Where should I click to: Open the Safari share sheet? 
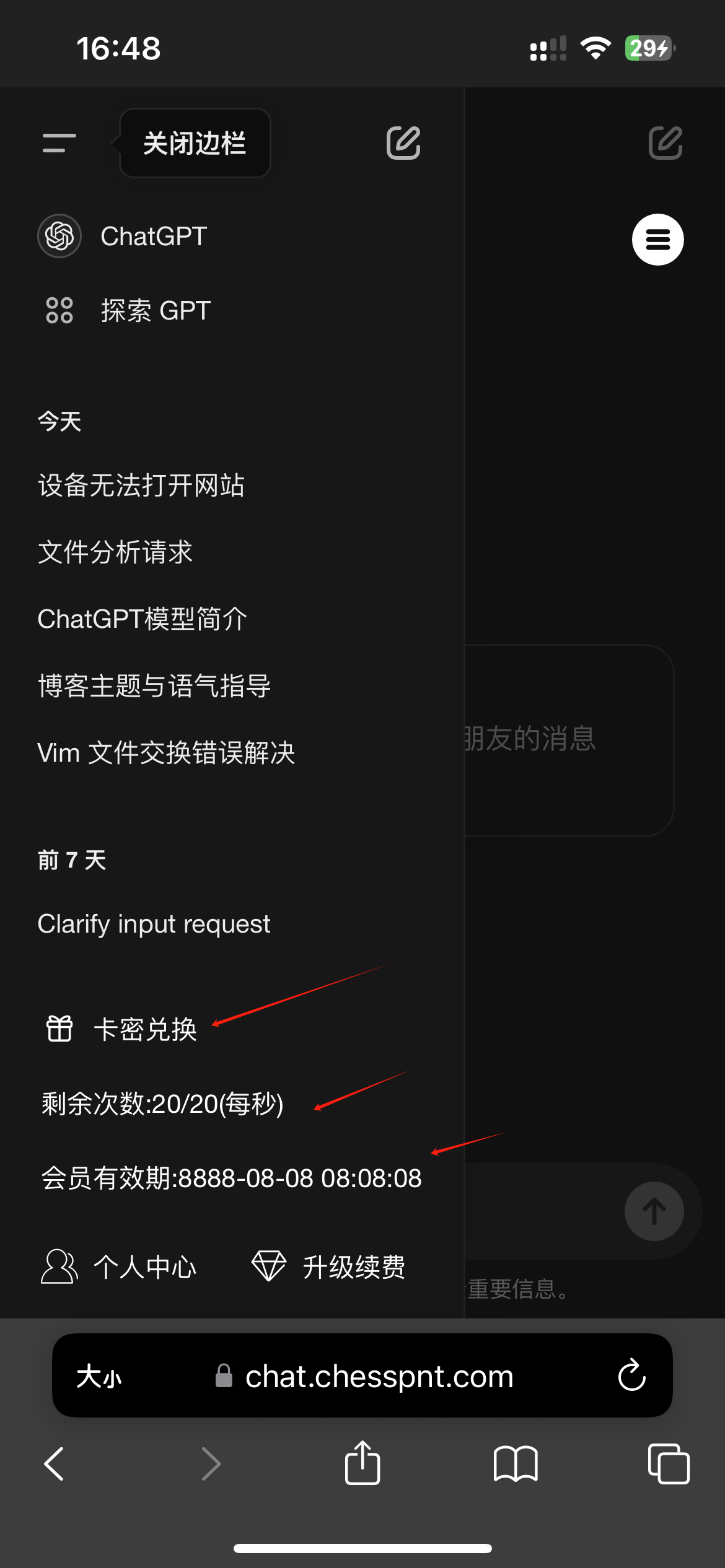[x=362, y=1463]
